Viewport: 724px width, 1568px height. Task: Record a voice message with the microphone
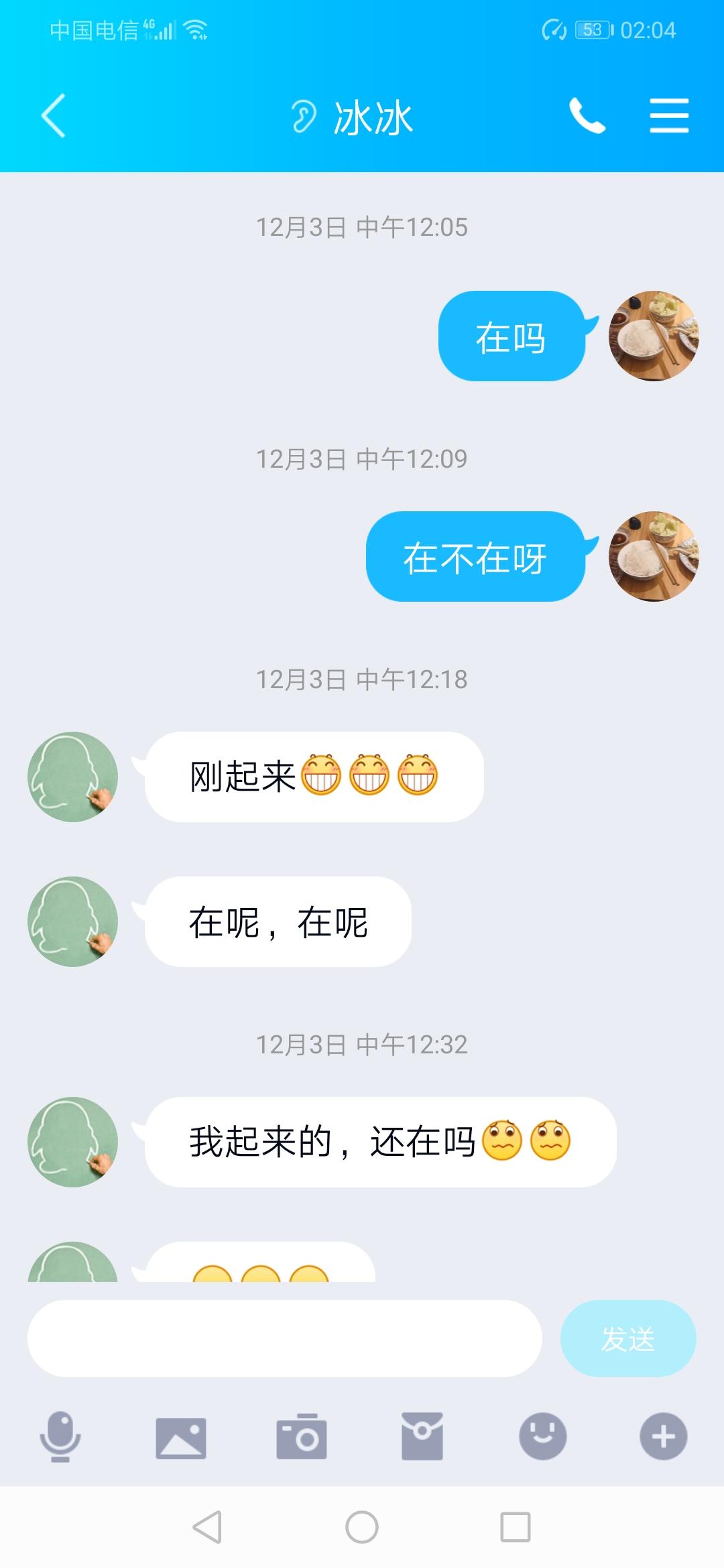(60, 1437)
